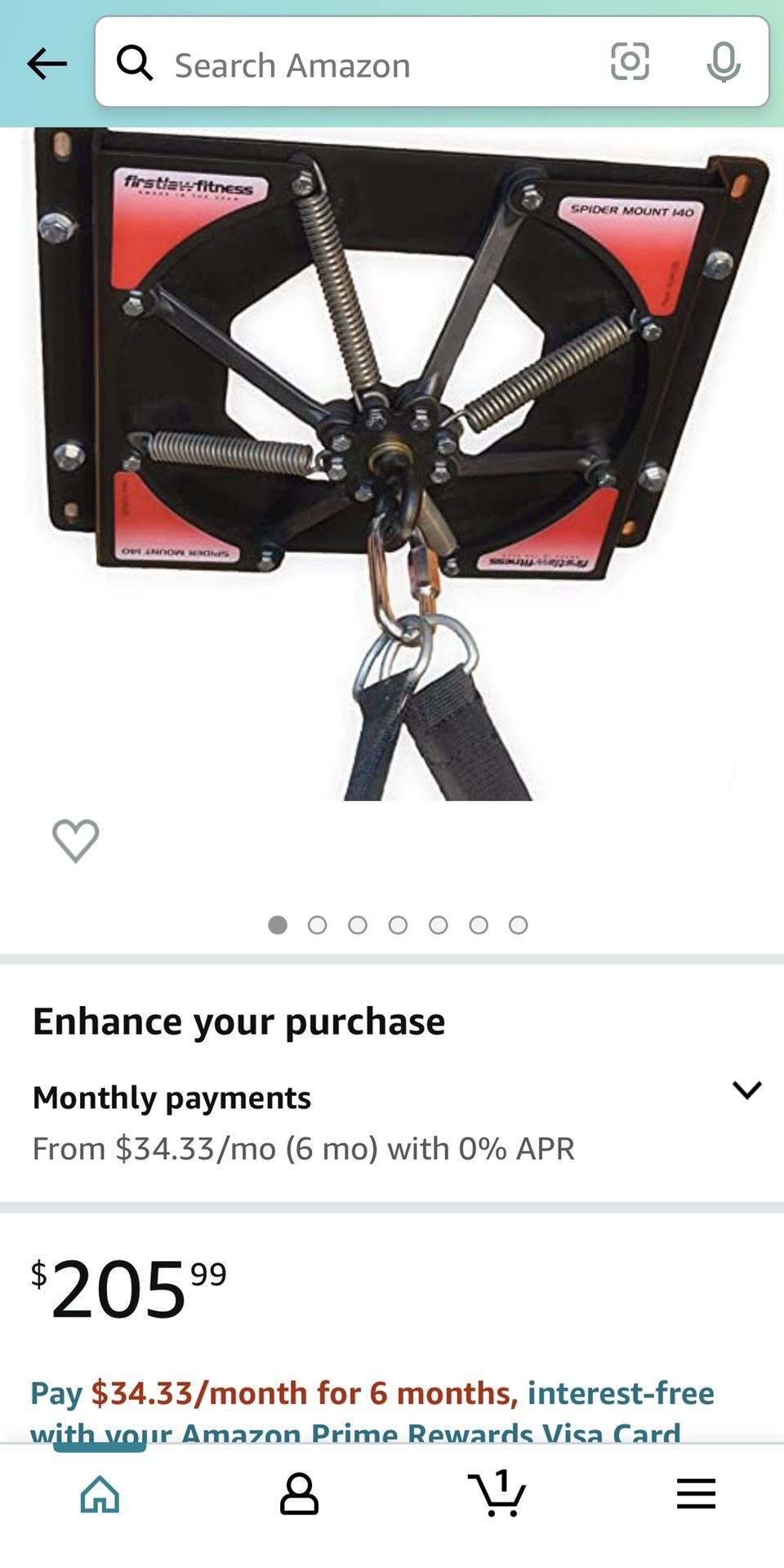Screen dimensions: 784x1568
Task: Start voice search with the microphone
Action: 724,62
